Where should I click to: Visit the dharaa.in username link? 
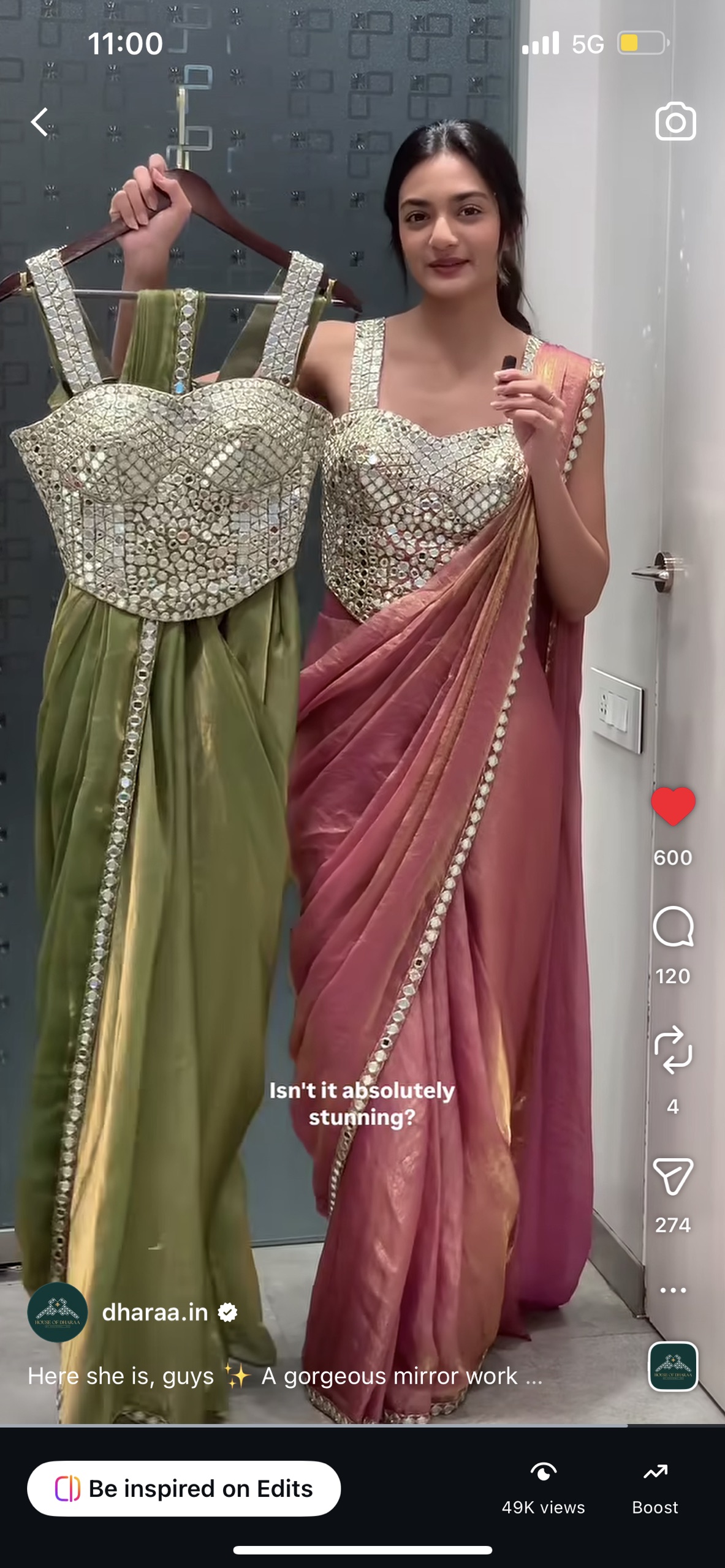point(154,1312)
